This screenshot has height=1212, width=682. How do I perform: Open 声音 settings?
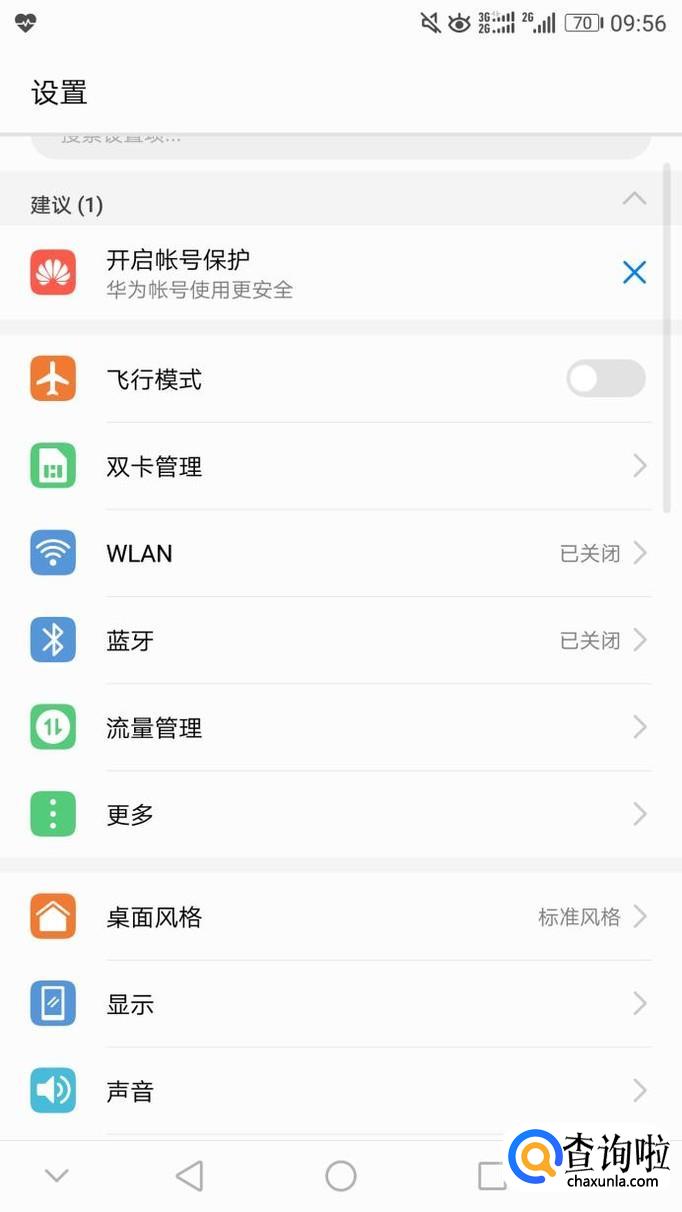(340, 1090)
